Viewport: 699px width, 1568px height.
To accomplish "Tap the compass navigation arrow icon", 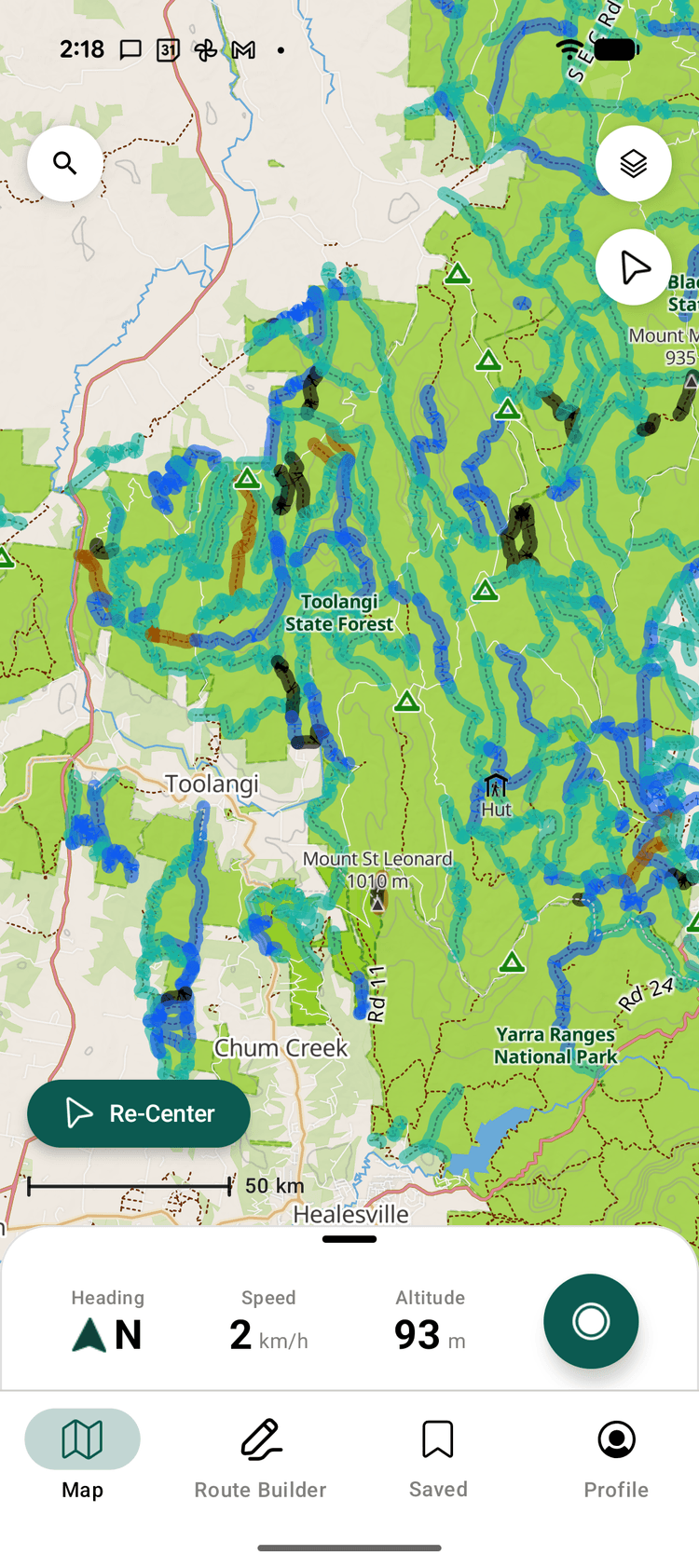I will [634, 267].
